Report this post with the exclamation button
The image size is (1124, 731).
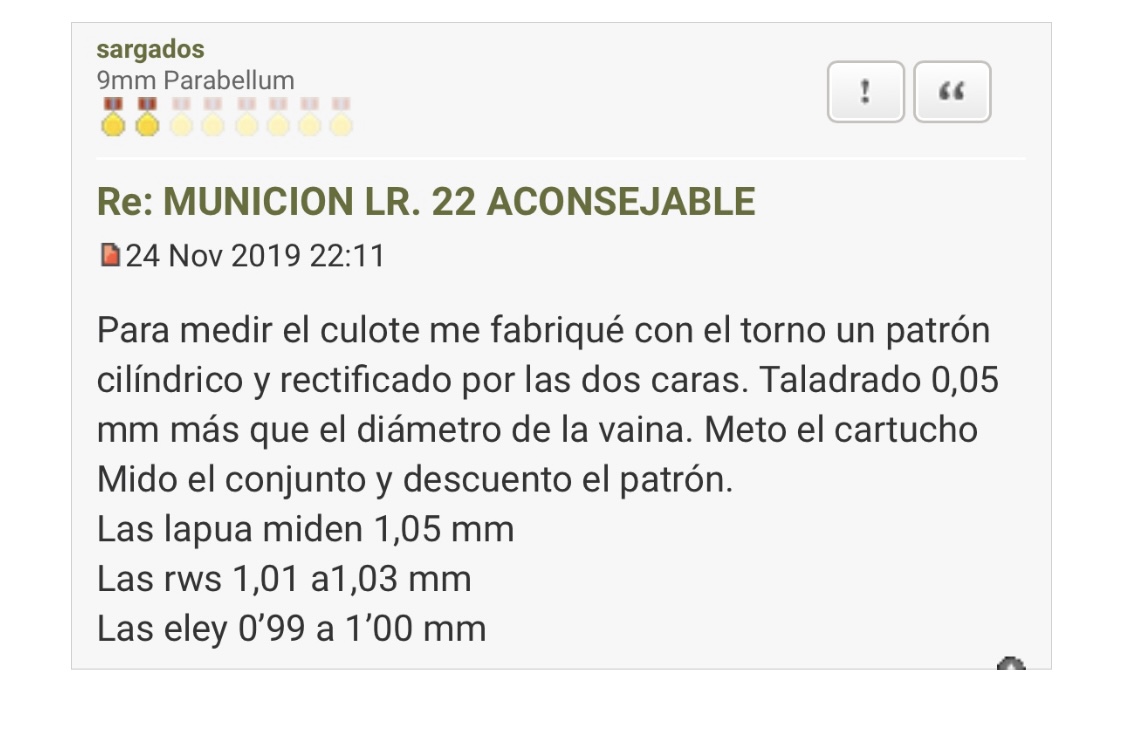865,92
